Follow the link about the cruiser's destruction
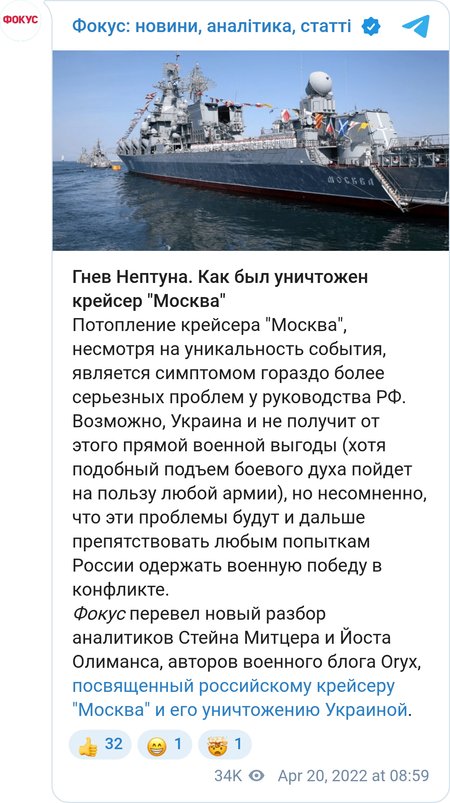 pos(242,698)
